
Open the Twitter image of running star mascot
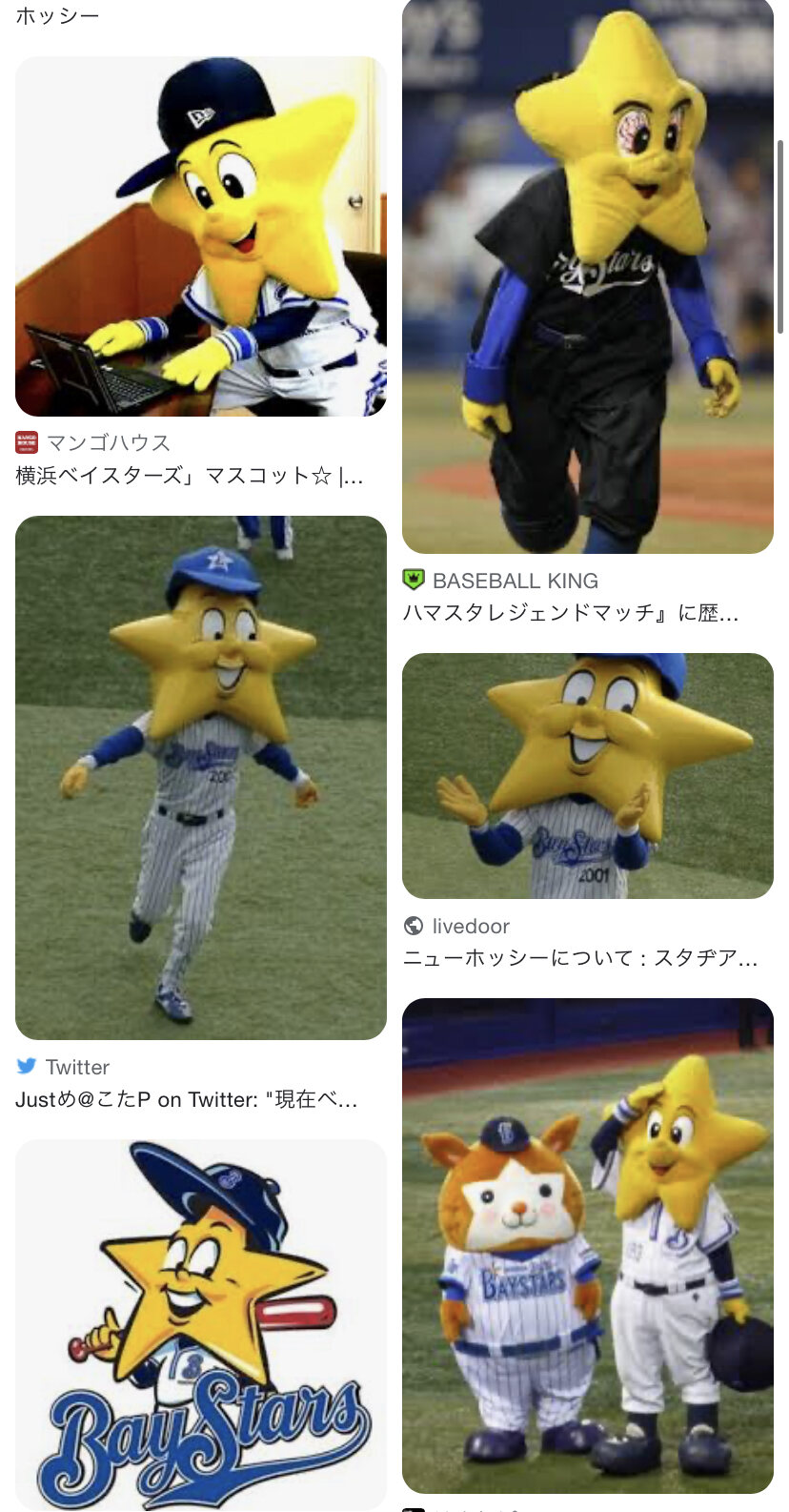coord(201,778)
